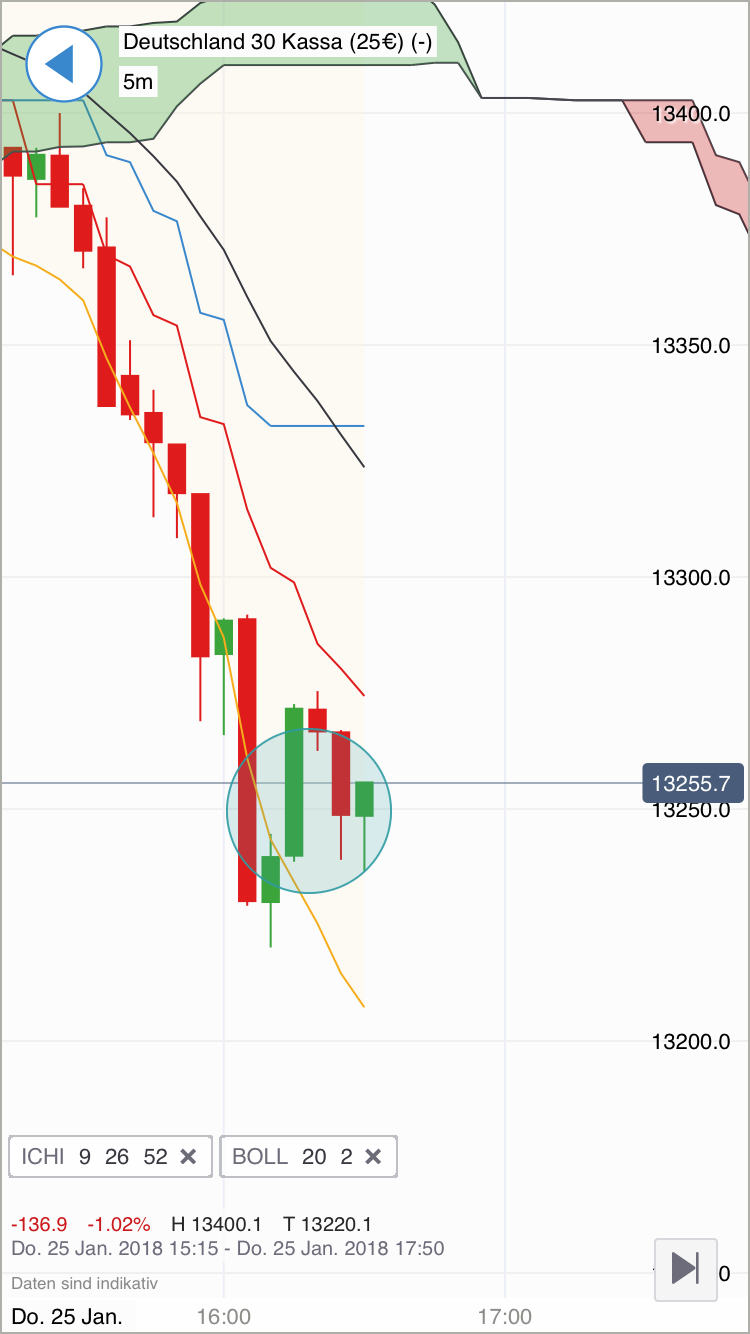
Task: Open the BOLL 20 2 indicator panel
Action: coord(285,1156)
